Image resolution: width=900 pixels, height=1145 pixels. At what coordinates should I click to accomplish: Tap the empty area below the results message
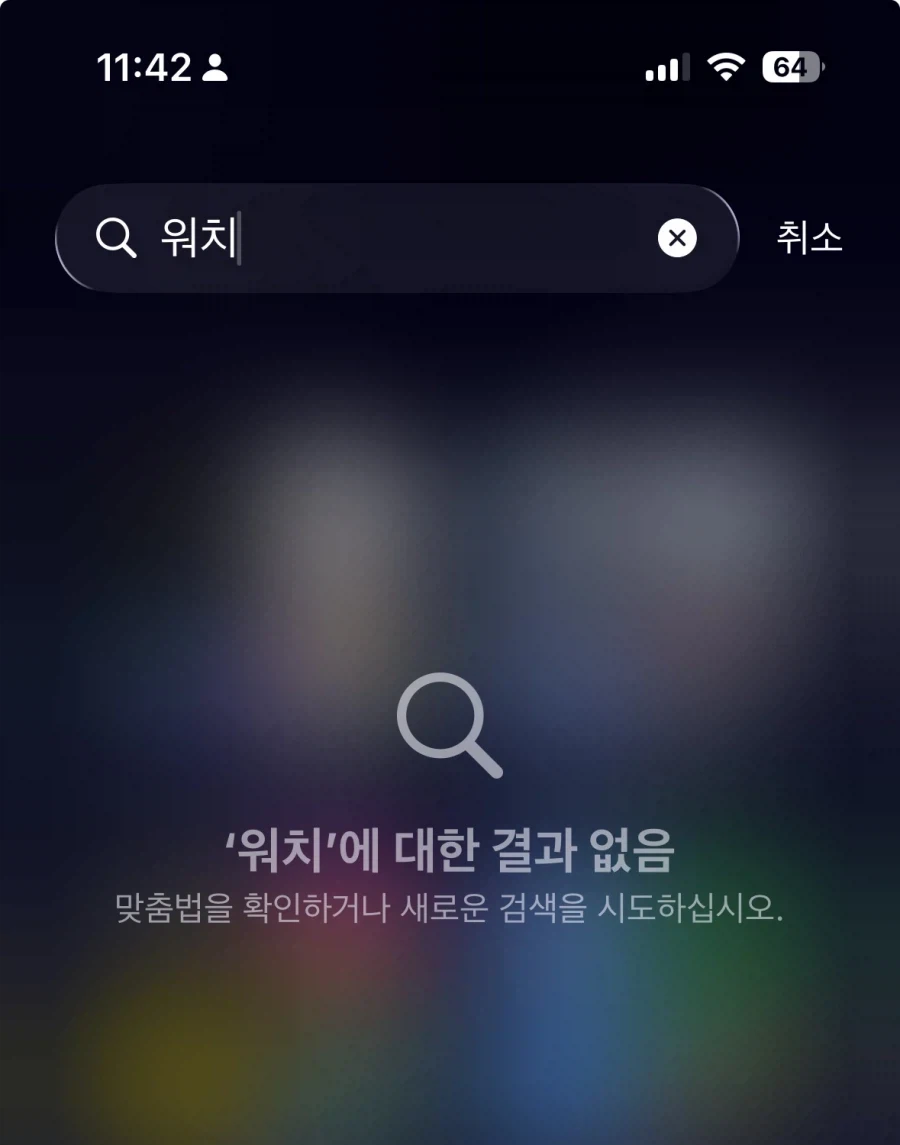pos(450,1040)
